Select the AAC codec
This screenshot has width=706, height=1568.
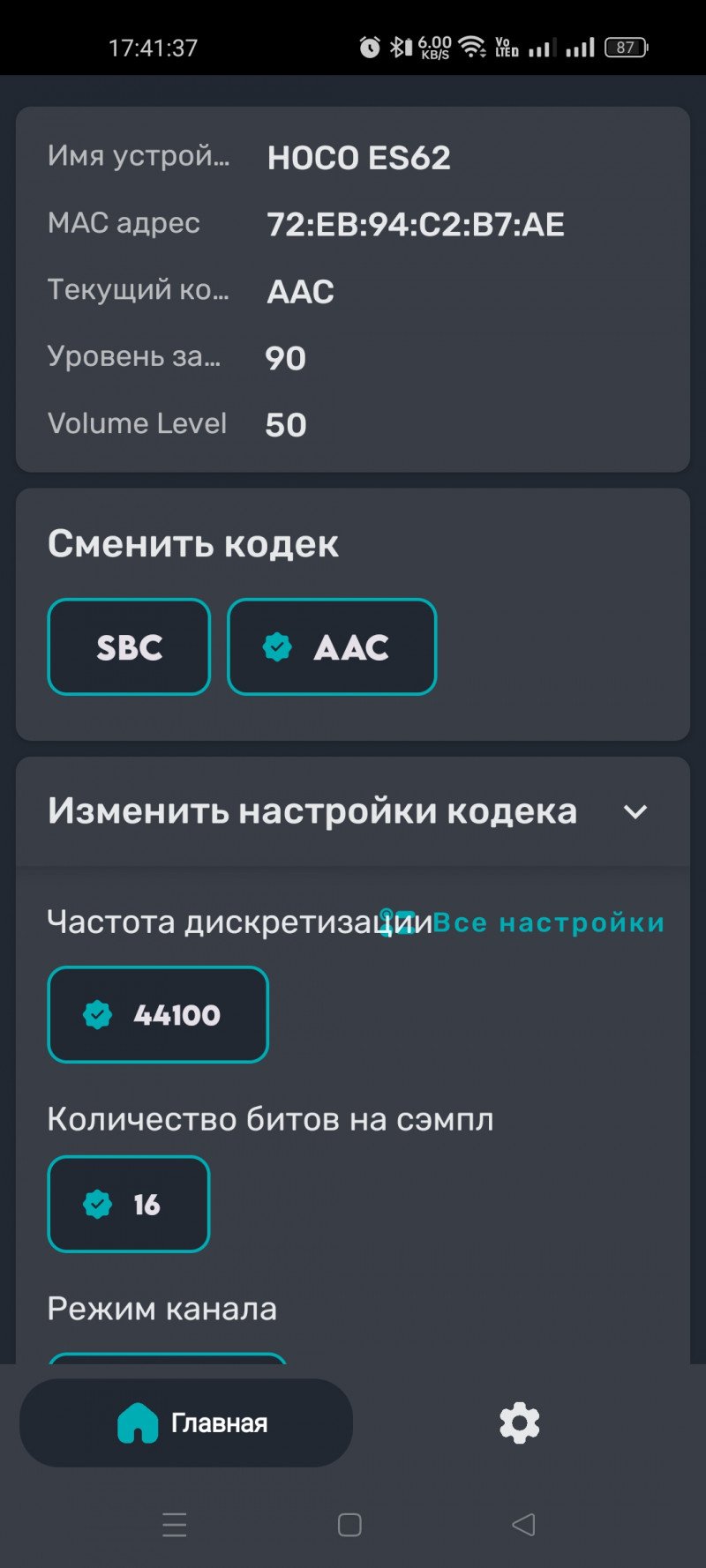pos(332,646)
